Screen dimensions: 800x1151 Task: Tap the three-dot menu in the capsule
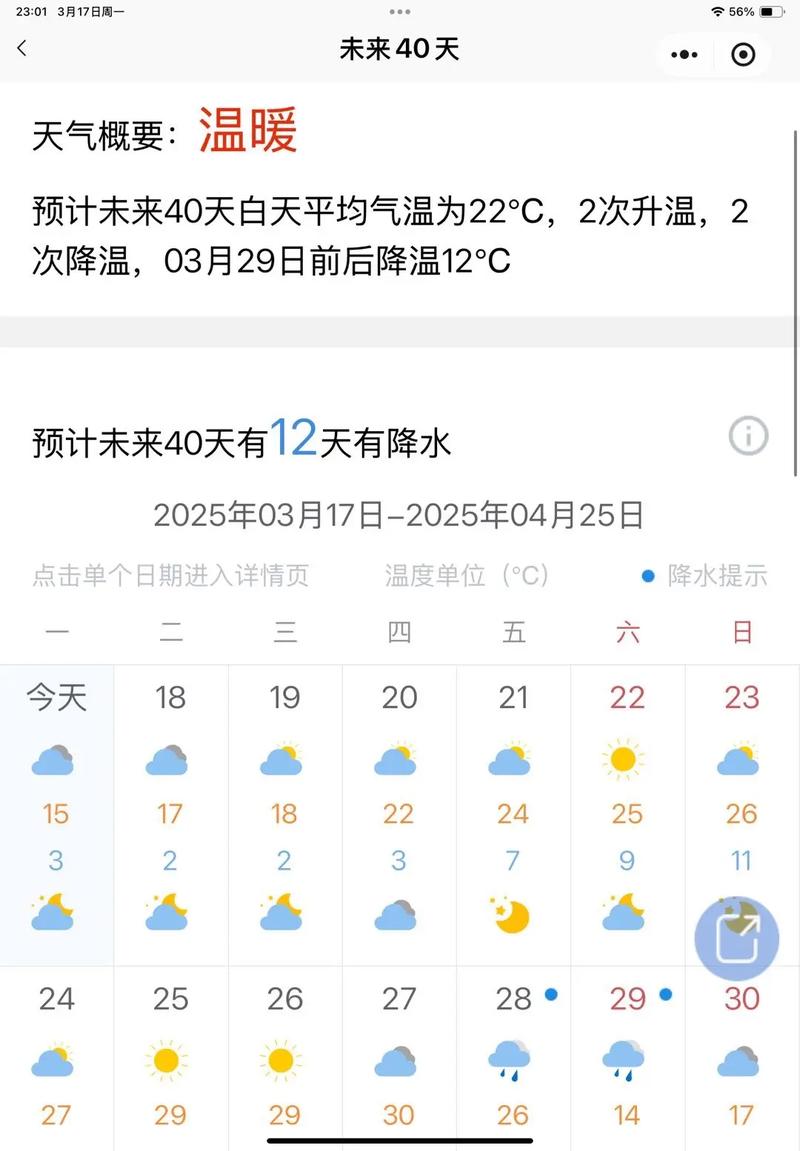(x=684, y=54)
